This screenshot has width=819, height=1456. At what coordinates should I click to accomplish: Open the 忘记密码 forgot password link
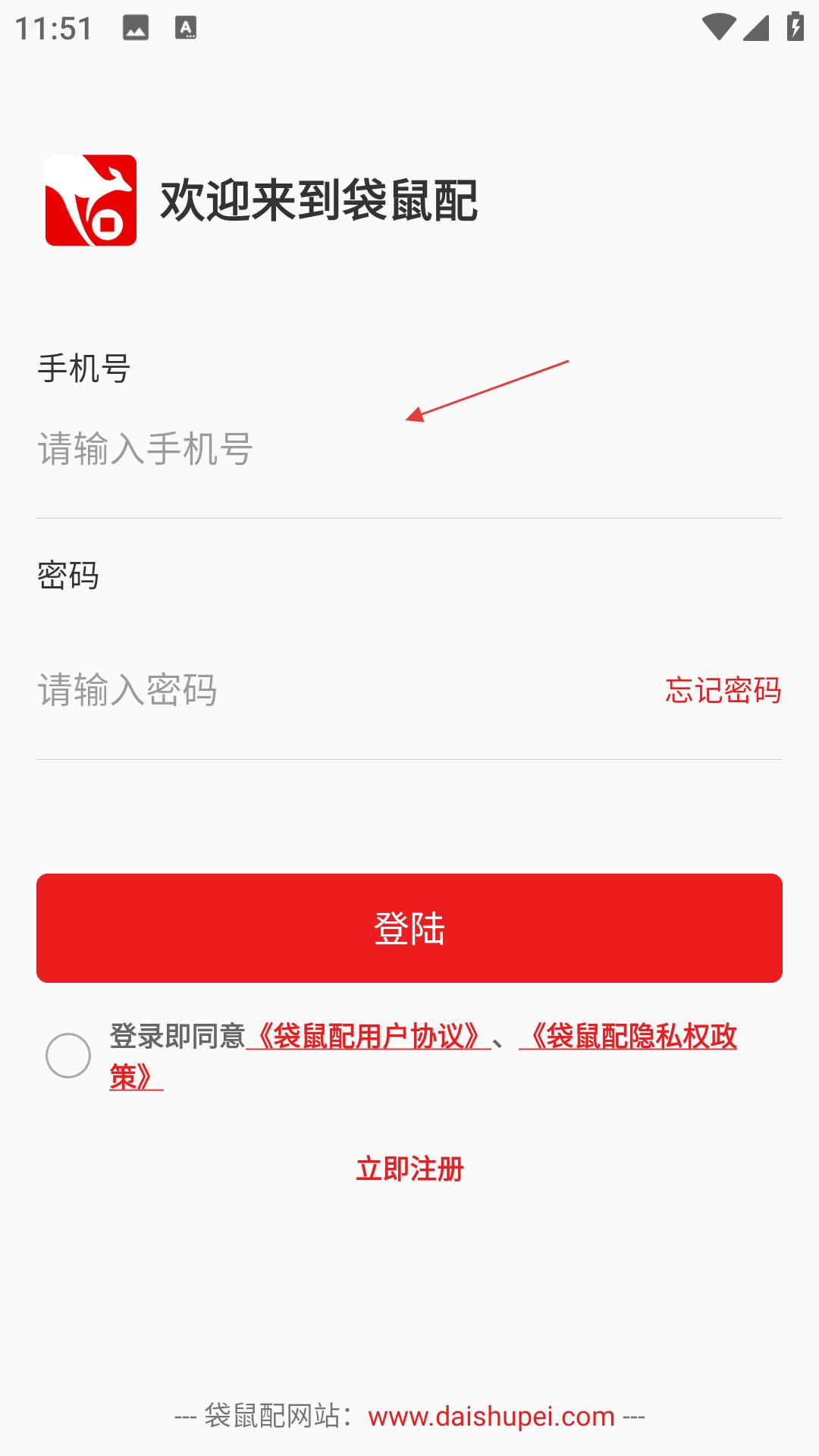tap(723, 690)
